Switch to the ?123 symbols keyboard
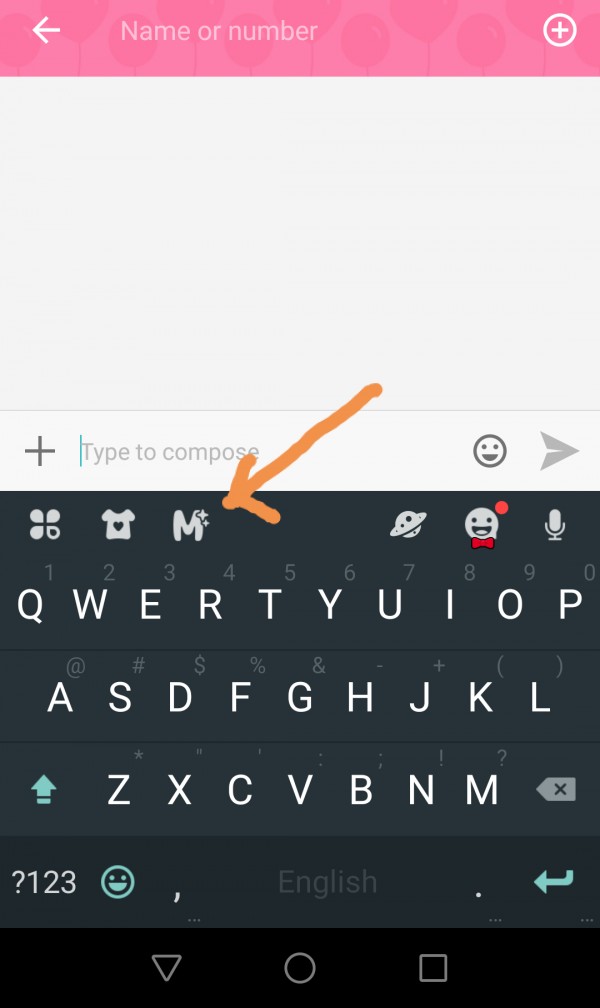This screenshot has width=600, height=1008. click(x=44, y=882)
